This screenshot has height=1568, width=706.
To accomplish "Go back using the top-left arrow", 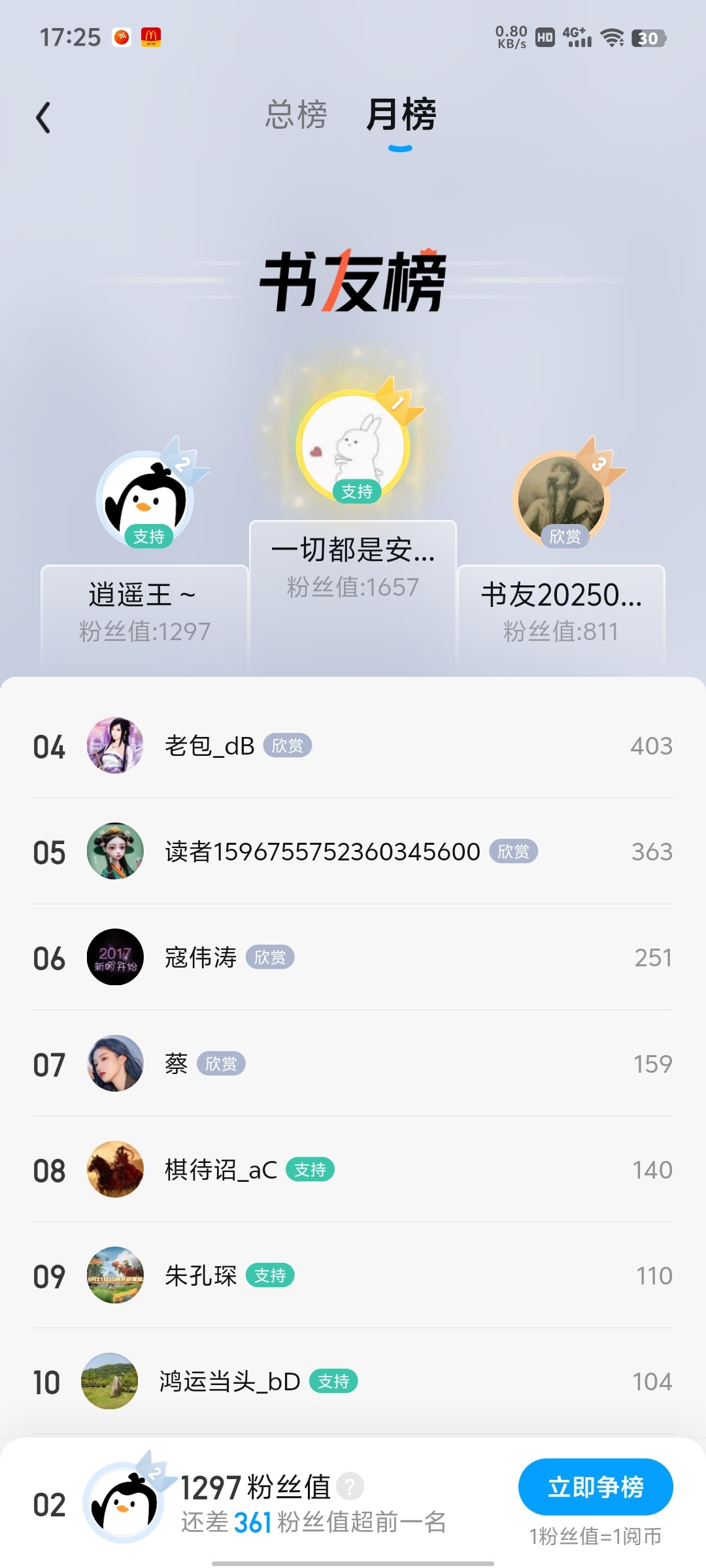I will 43,118.
